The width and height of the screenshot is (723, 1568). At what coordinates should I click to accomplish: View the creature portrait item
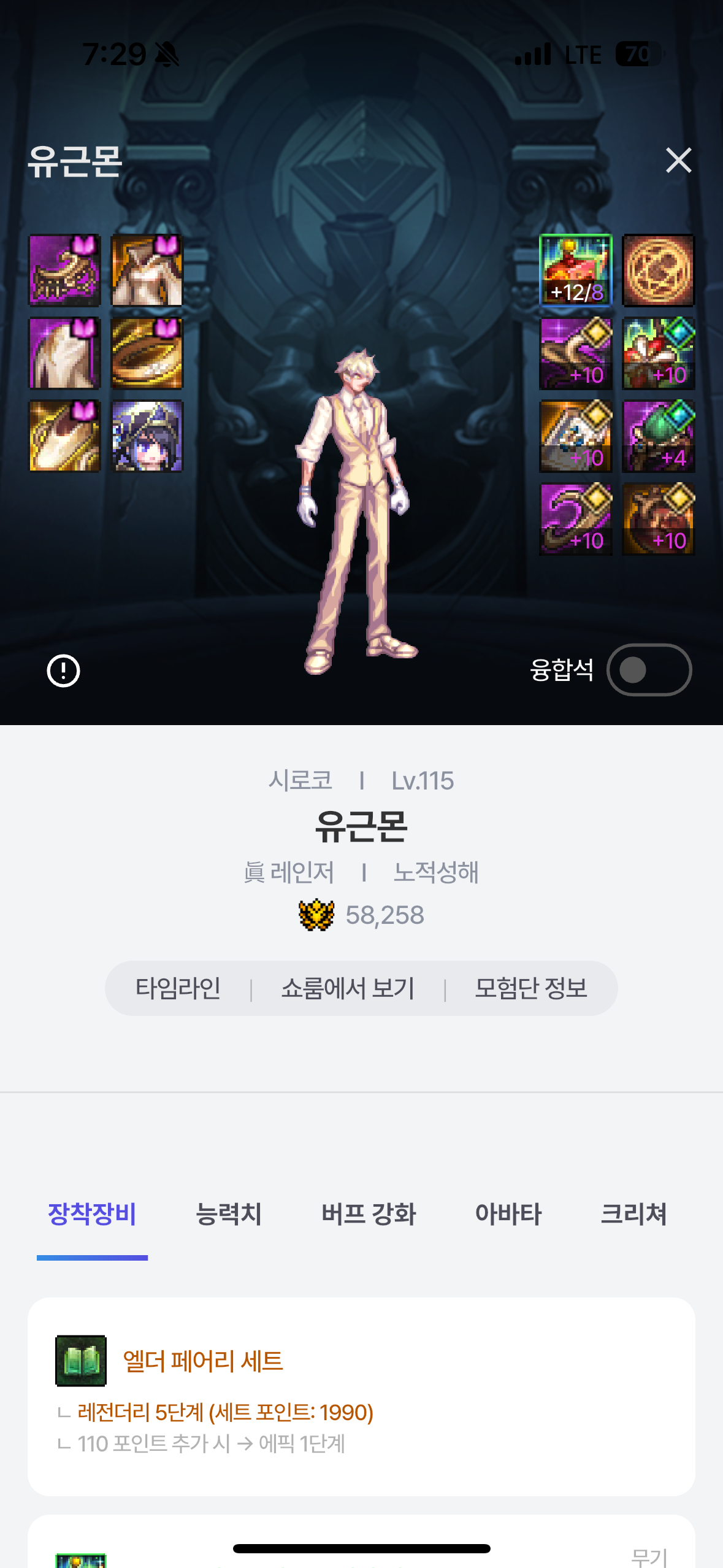click(147, 436)
